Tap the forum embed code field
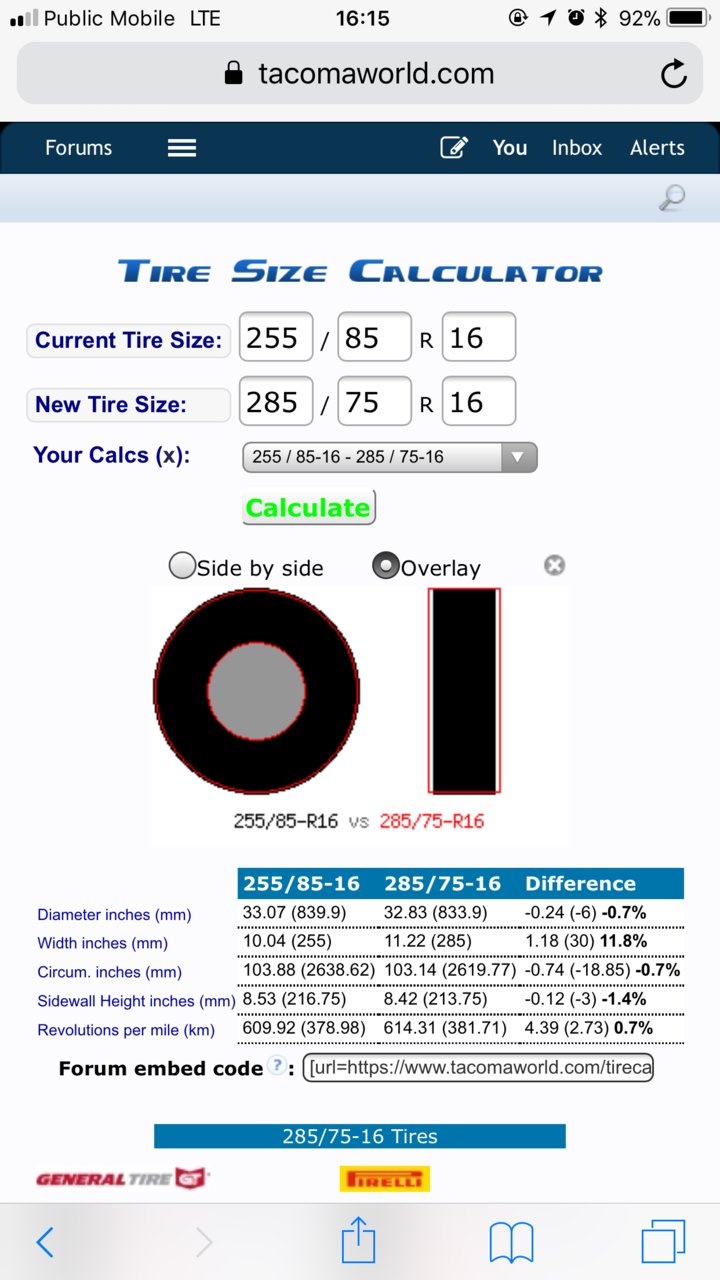Image resolution: width=720 pixels, height=1280 pixels. (x=478, y=1067)
